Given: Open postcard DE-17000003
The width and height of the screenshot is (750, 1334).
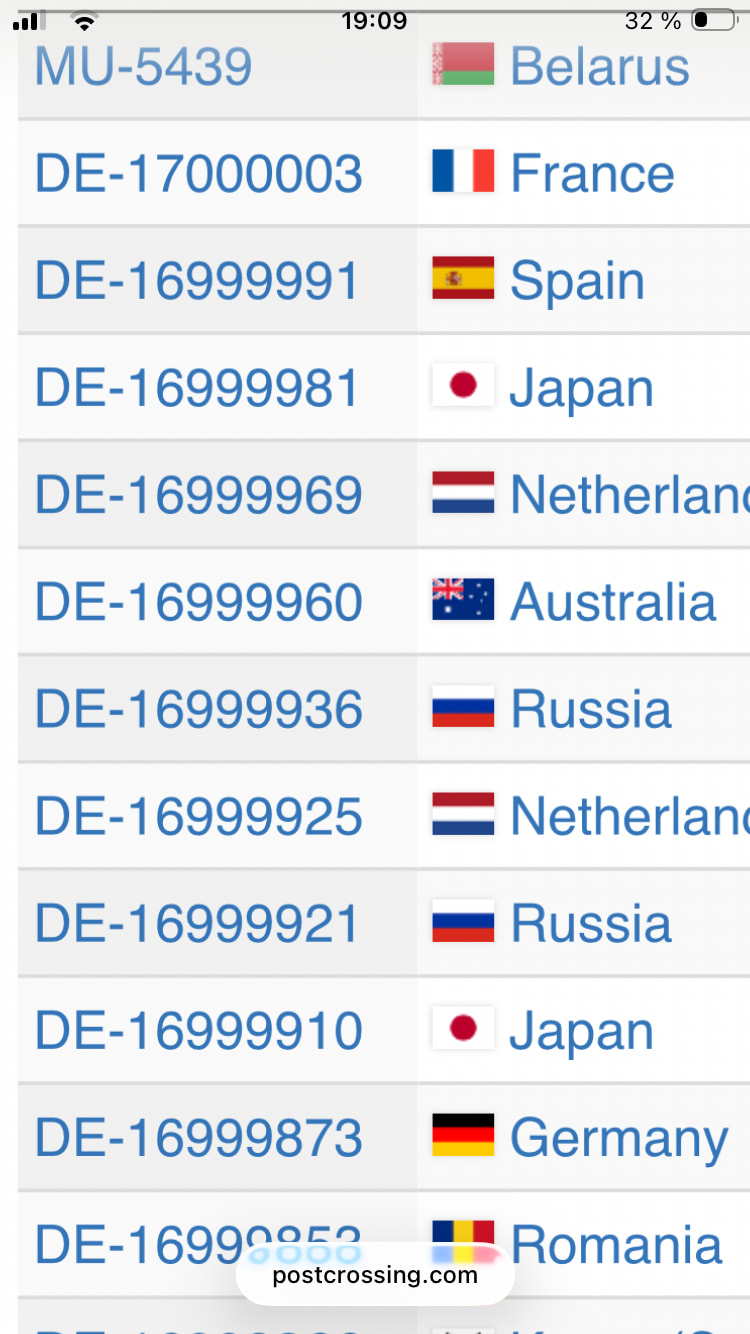Looking at the screenshot, I should (198, 173).
